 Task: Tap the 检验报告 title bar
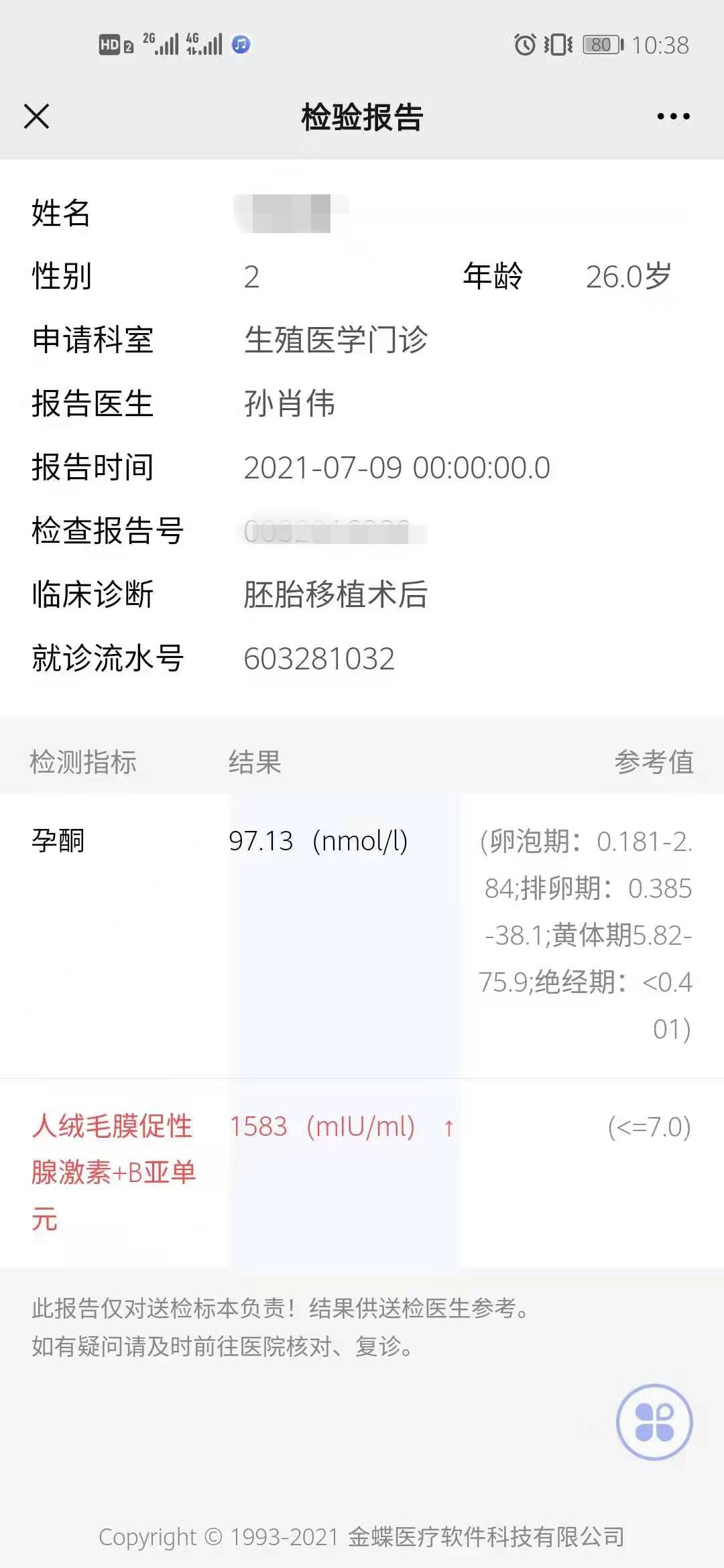362,117
